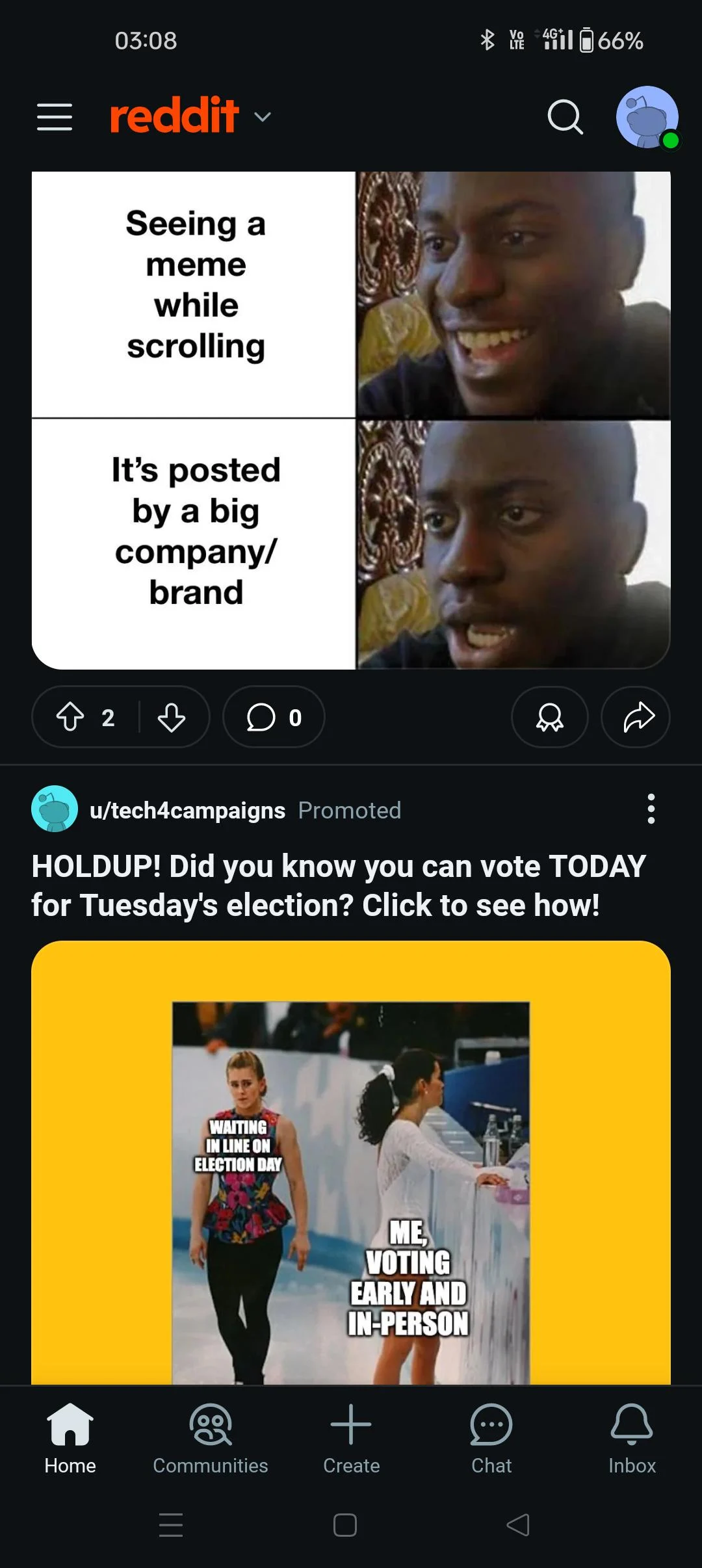Open overflow menu on promoted post
Image resolution: width=702 pixels, height=1568 pixels.
click(x=651, y=809)
